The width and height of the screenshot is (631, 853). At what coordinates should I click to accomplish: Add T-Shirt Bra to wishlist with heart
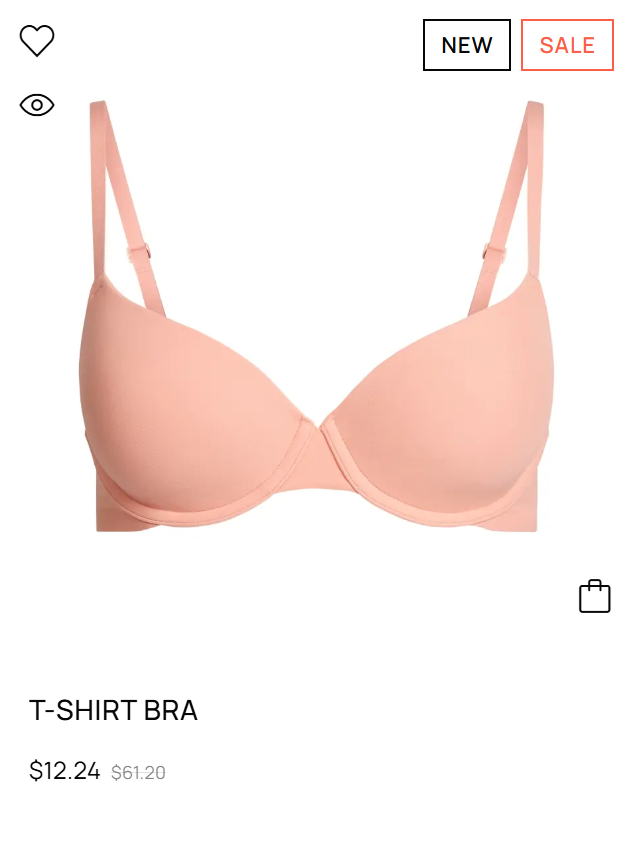coord(37,41)
